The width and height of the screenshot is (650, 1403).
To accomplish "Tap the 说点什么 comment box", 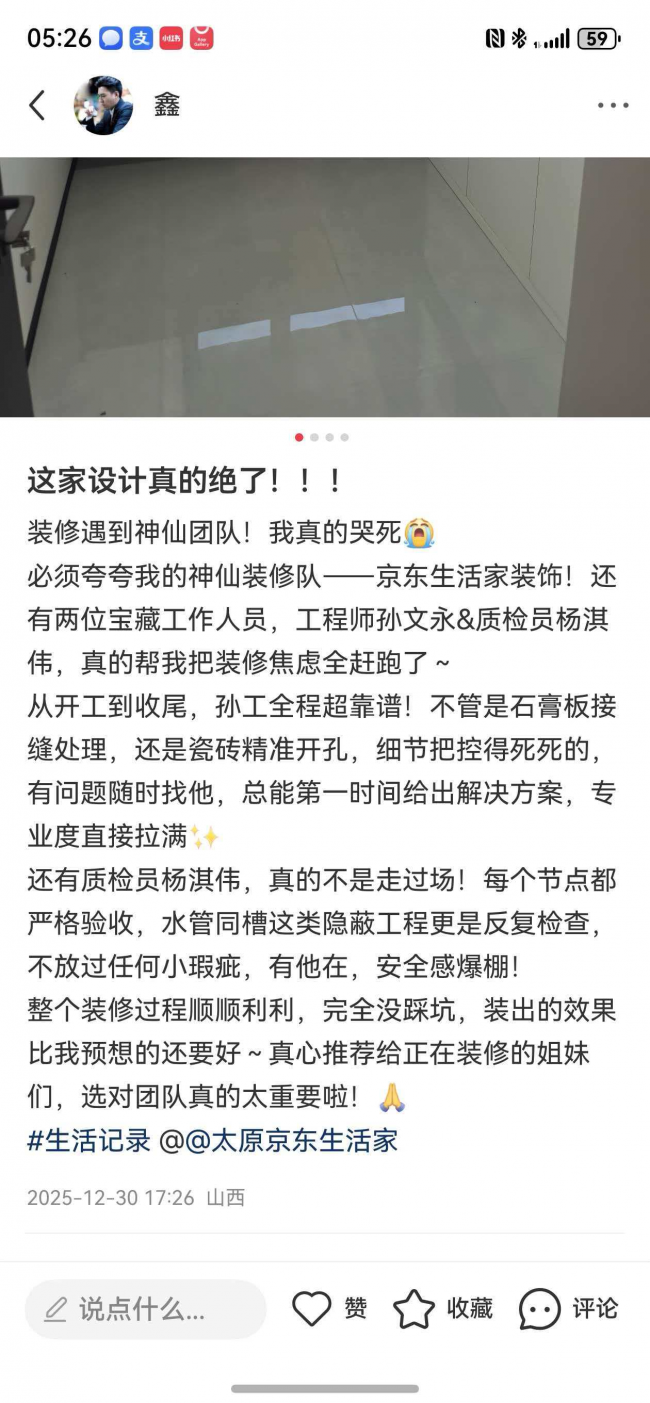I will pos(146,1309).
